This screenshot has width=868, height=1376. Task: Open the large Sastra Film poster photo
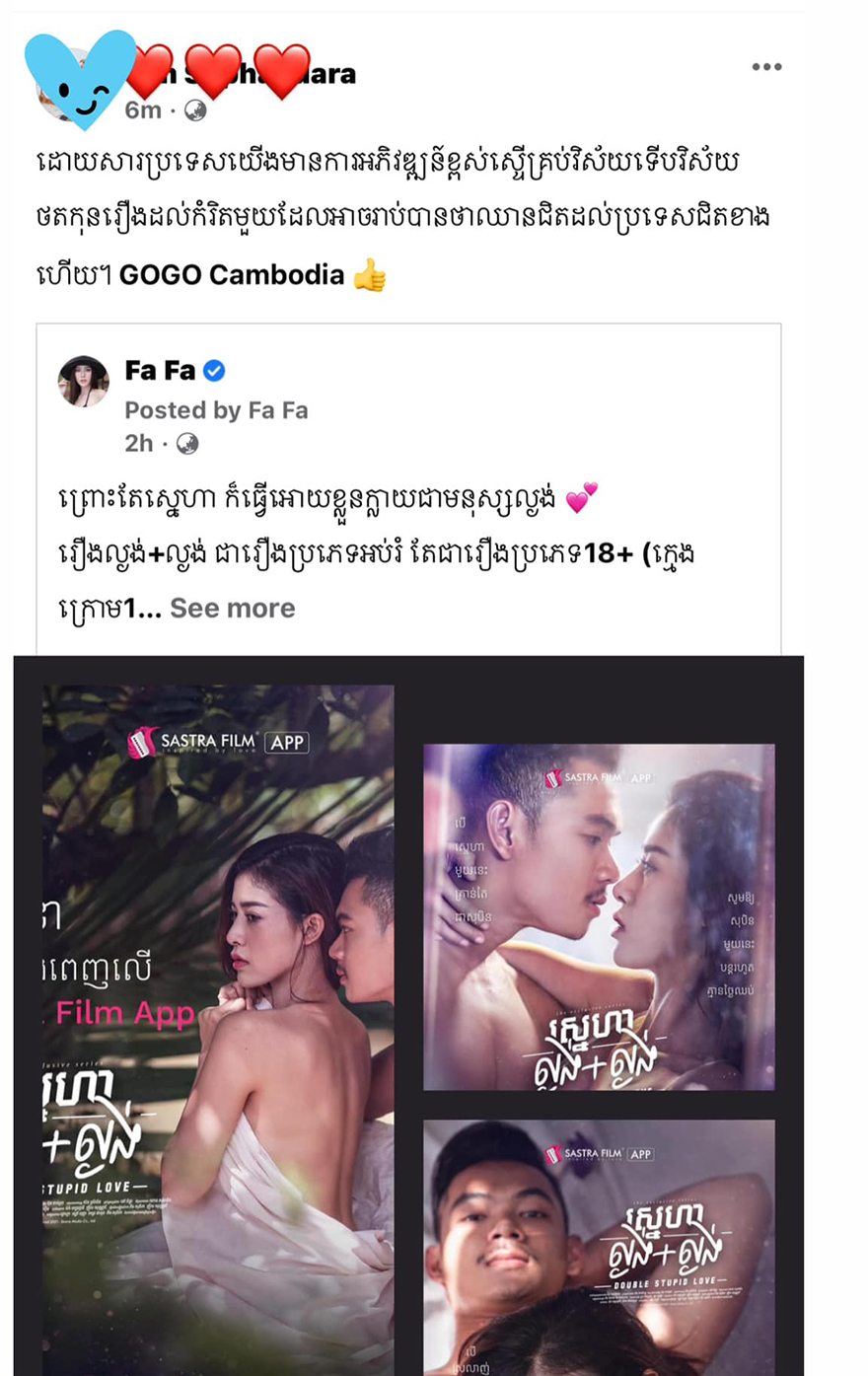(x=218, y=1026)
